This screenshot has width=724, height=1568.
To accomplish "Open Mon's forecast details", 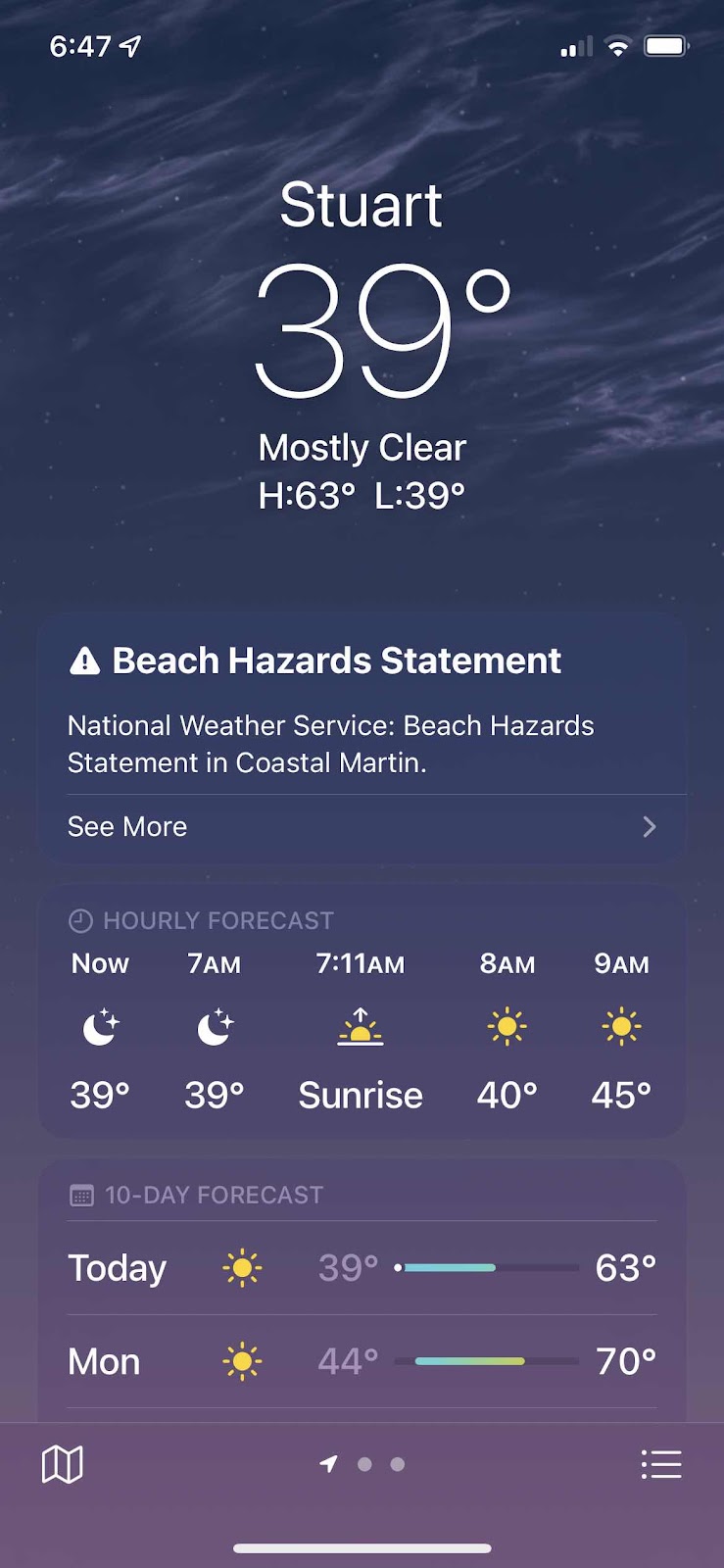I will tap(361, 1361).
